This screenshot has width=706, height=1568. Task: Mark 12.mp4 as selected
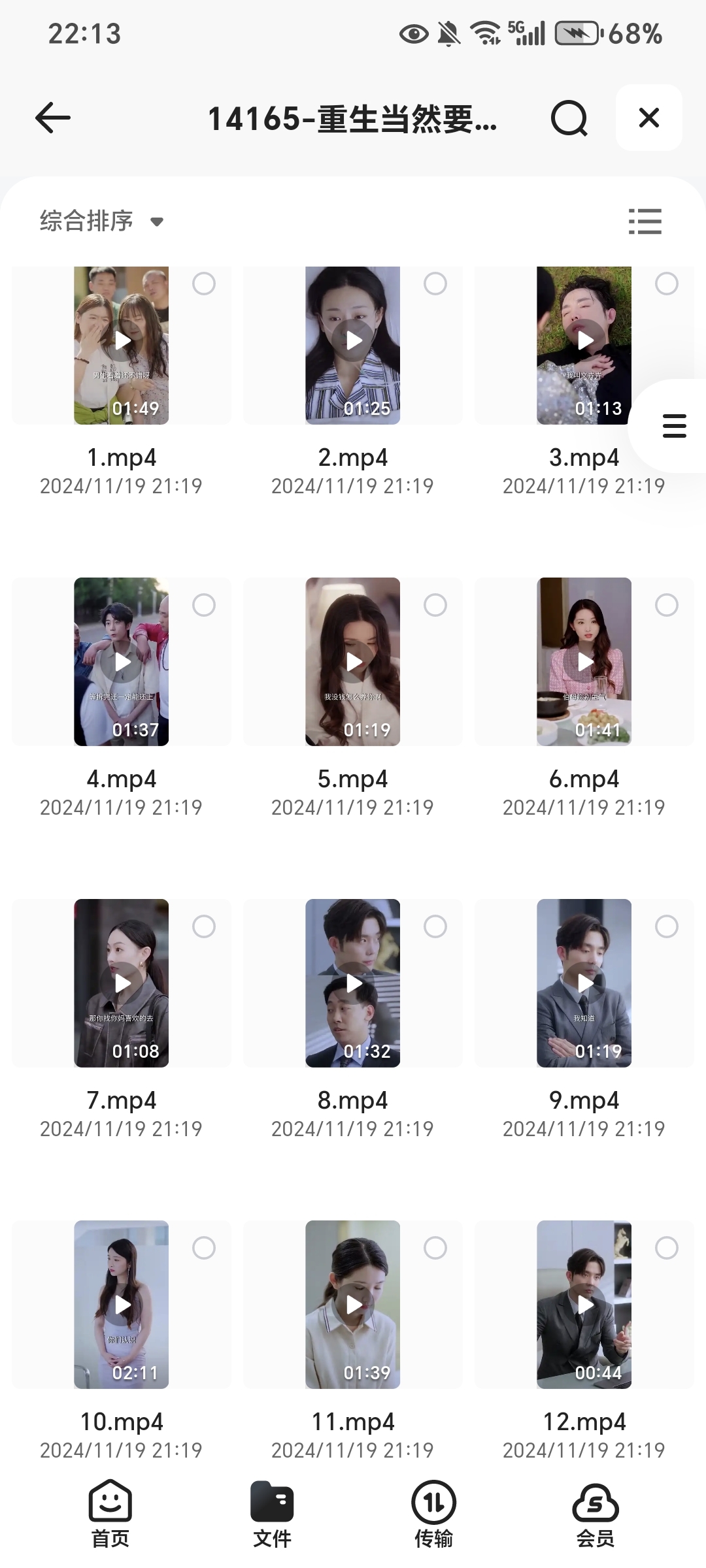(667, 1248)
